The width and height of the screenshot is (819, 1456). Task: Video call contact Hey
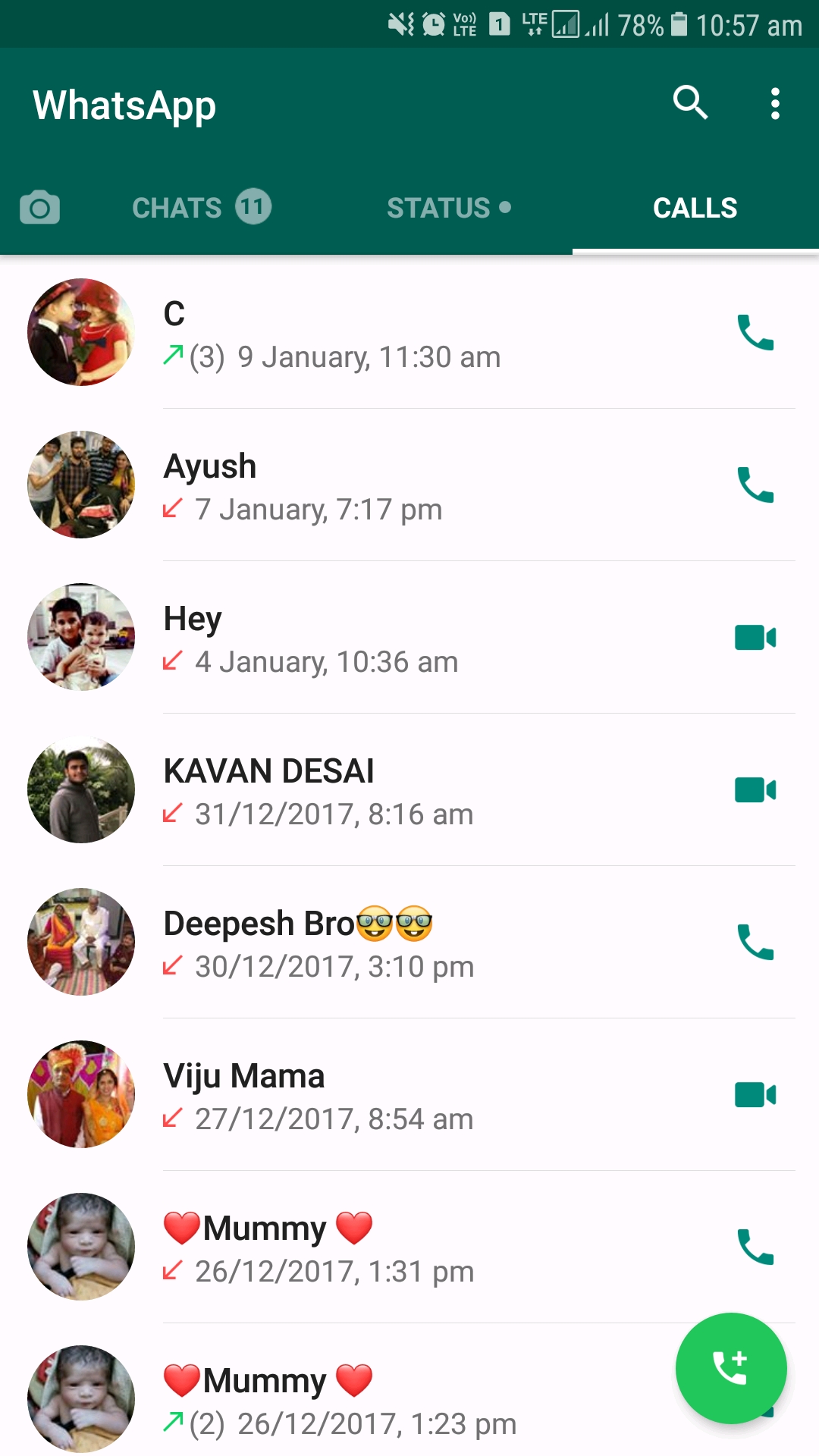755,638
